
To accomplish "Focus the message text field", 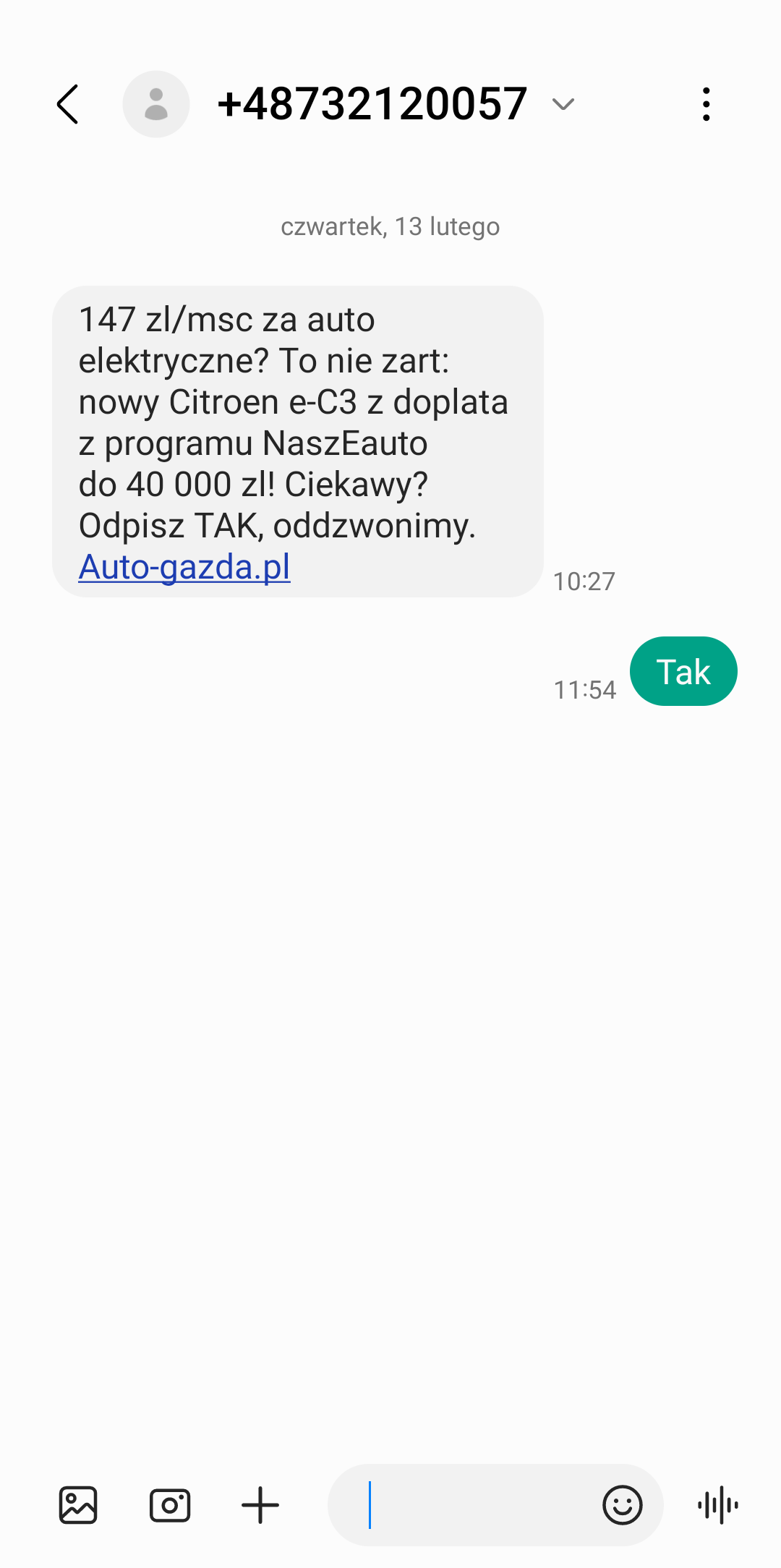I will [477, 1505].
